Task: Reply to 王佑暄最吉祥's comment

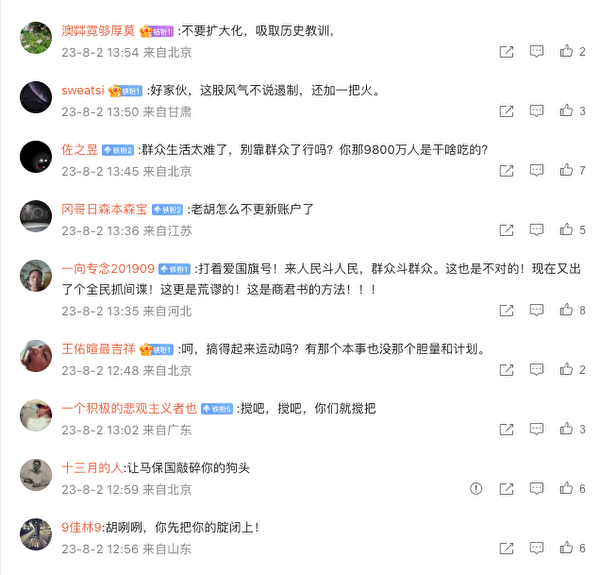Action: click(536, 370)
